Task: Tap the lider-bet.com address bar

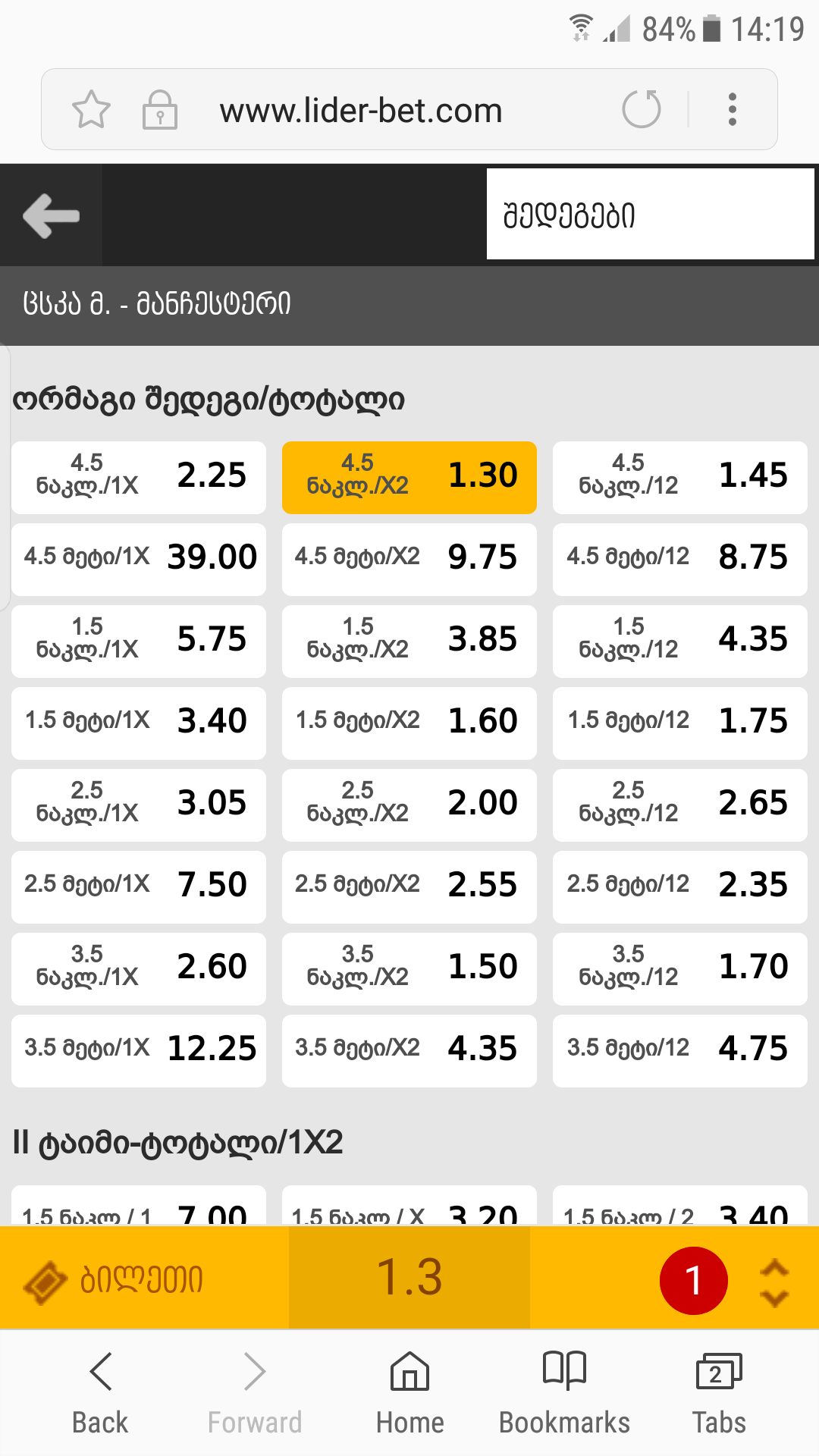Action: (x=361, y=111)
